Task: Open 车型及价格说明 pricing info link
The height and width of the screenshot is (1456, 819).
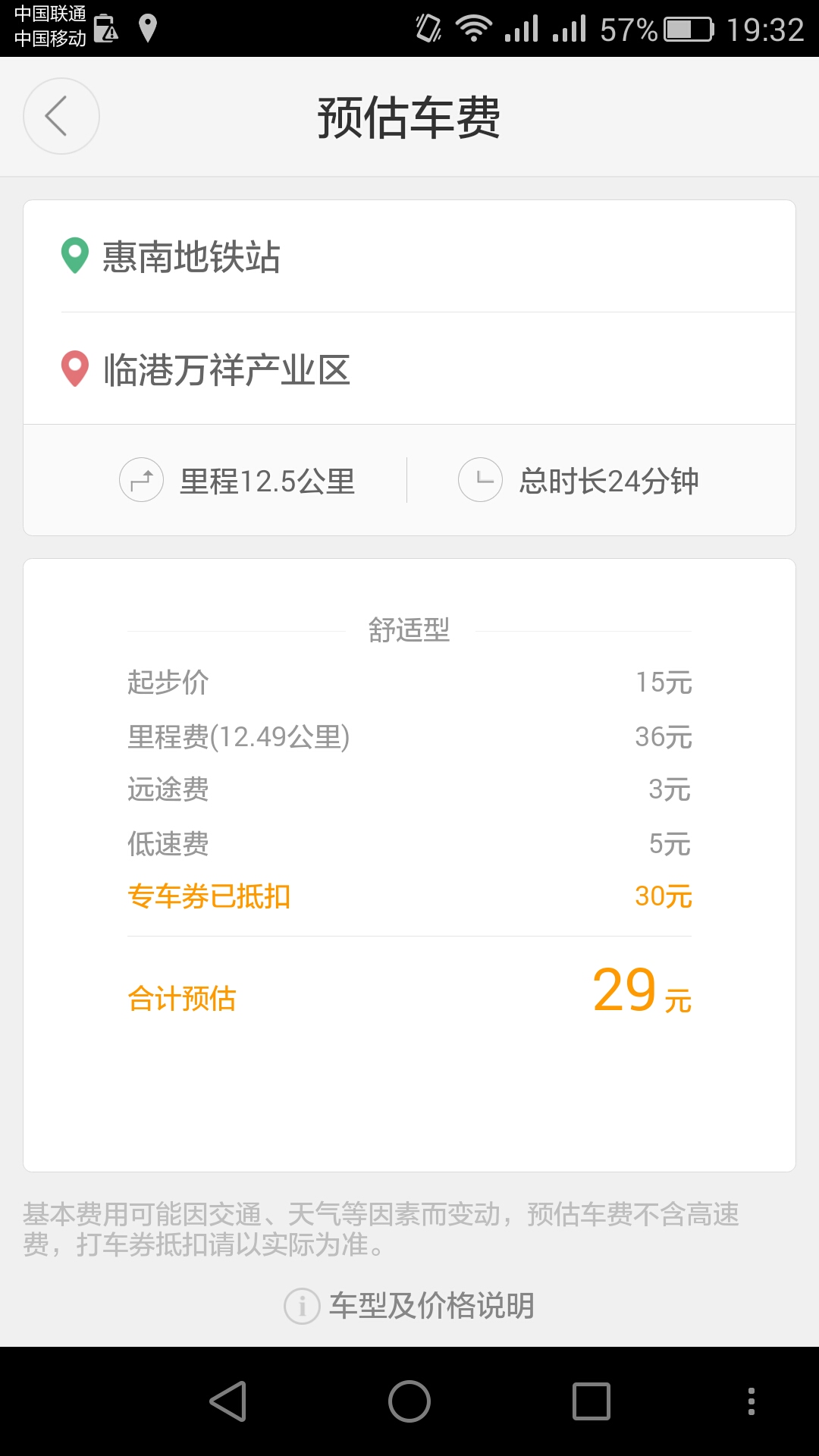Action: 409,1306
